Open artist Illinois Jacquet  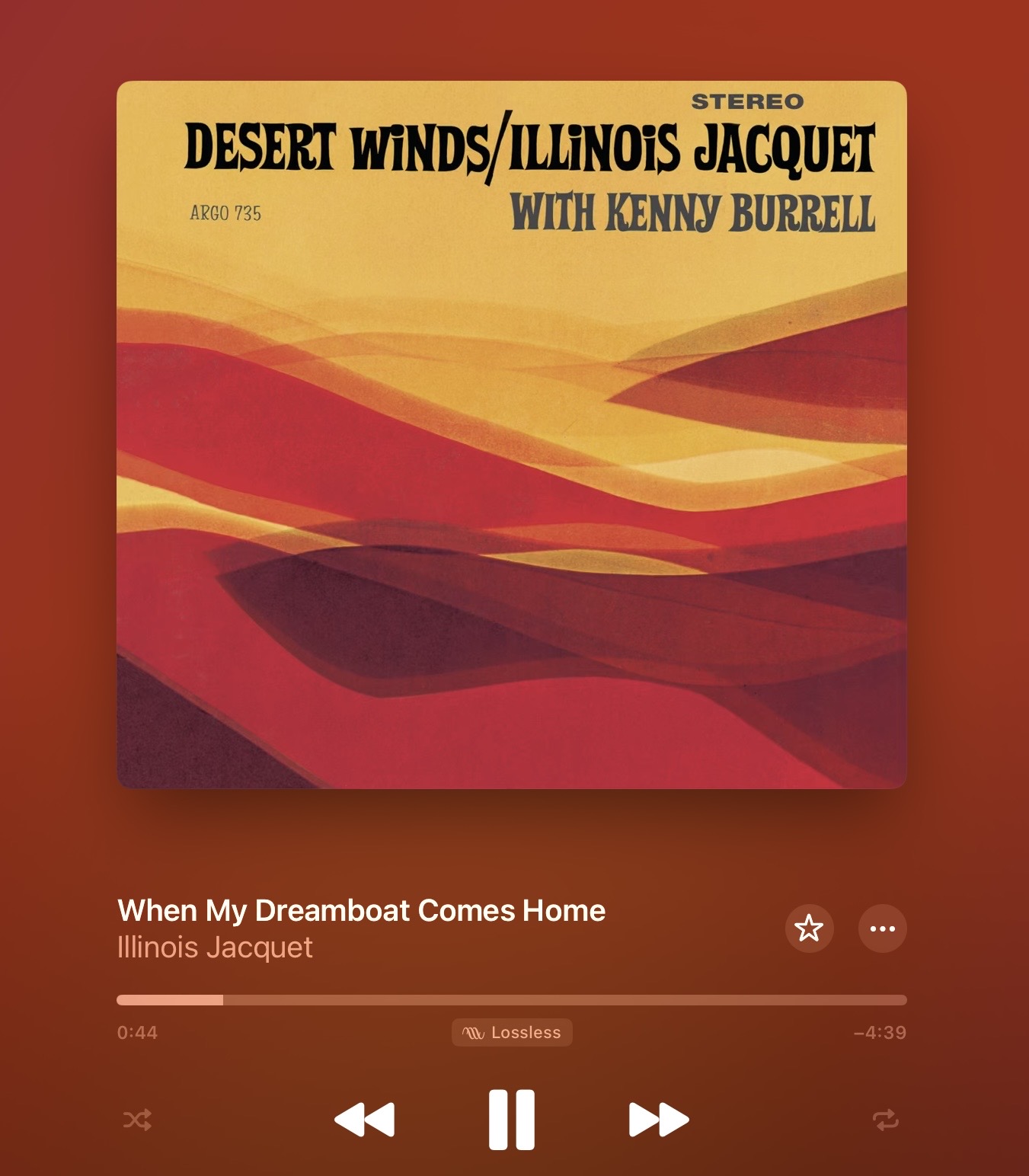215,948
